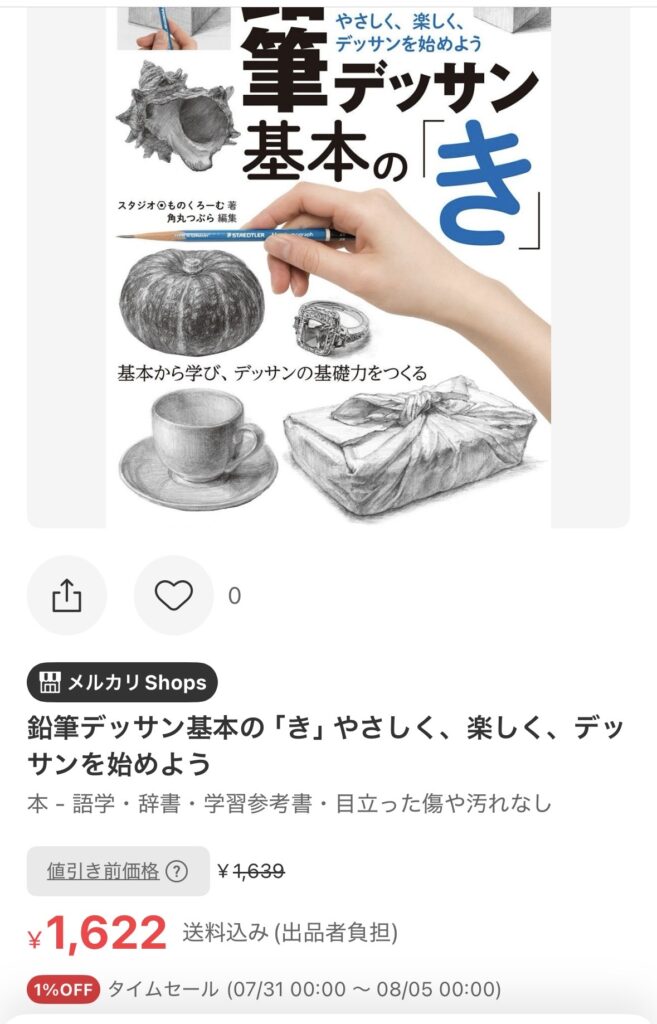Image resolution: width=657 pixels, height=1024 pixels.
Task: Share this pencil drawing book listing
Action: coord(67,595)
